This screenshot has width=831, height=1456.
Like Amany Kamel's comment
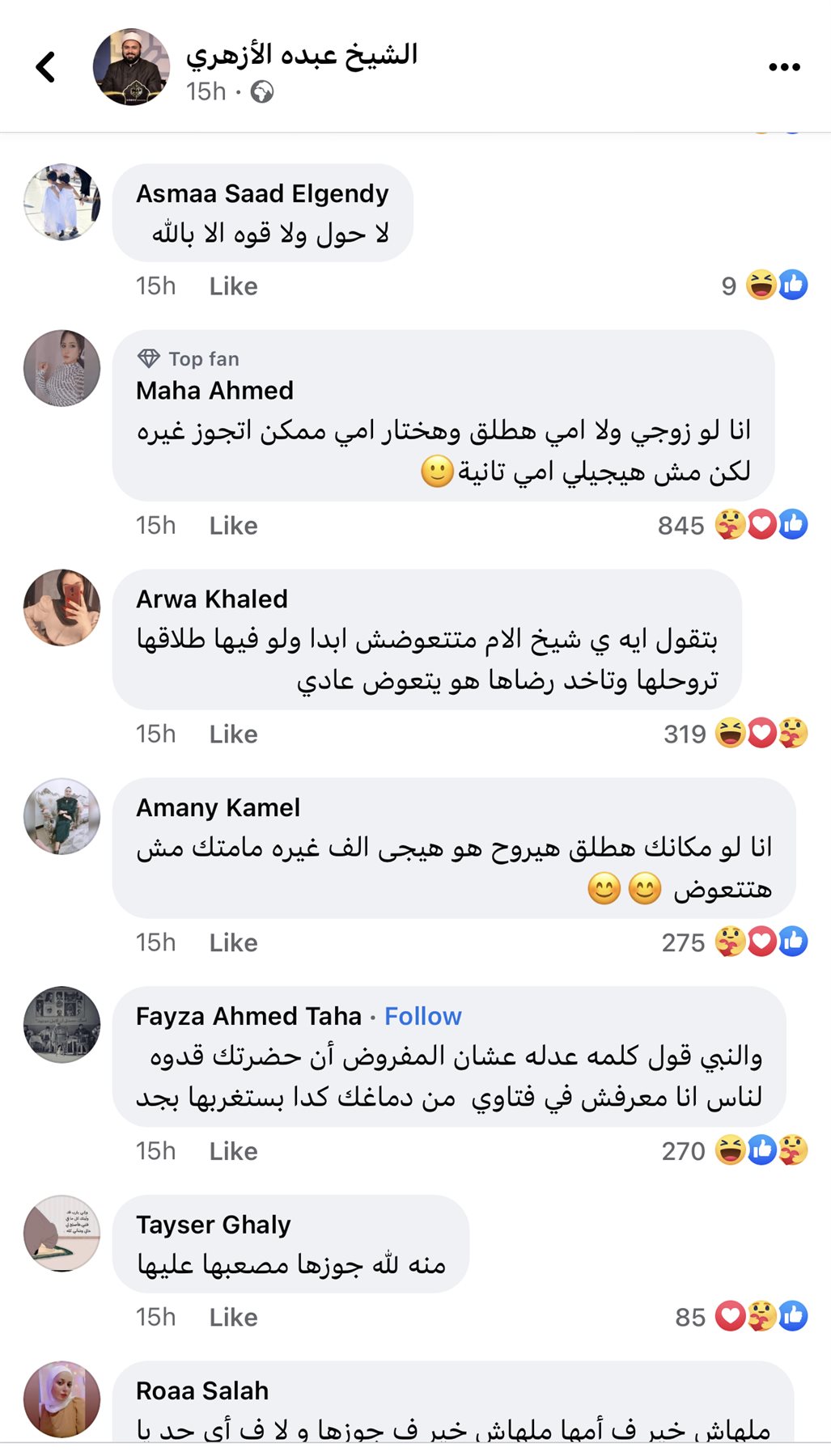click(x=233, y=943)
